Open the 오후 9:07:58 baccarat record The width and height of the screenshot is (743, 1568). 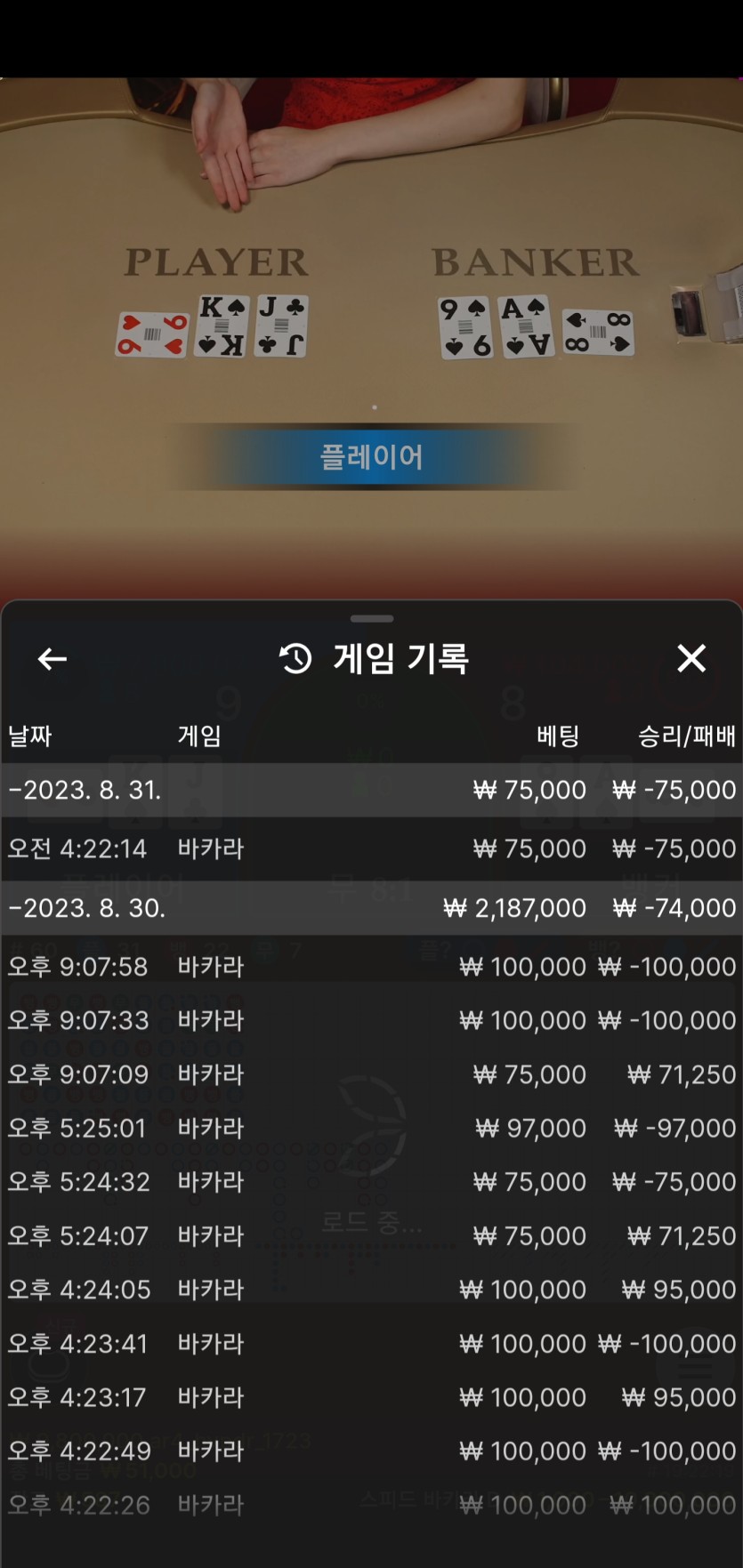coord(372,967)
